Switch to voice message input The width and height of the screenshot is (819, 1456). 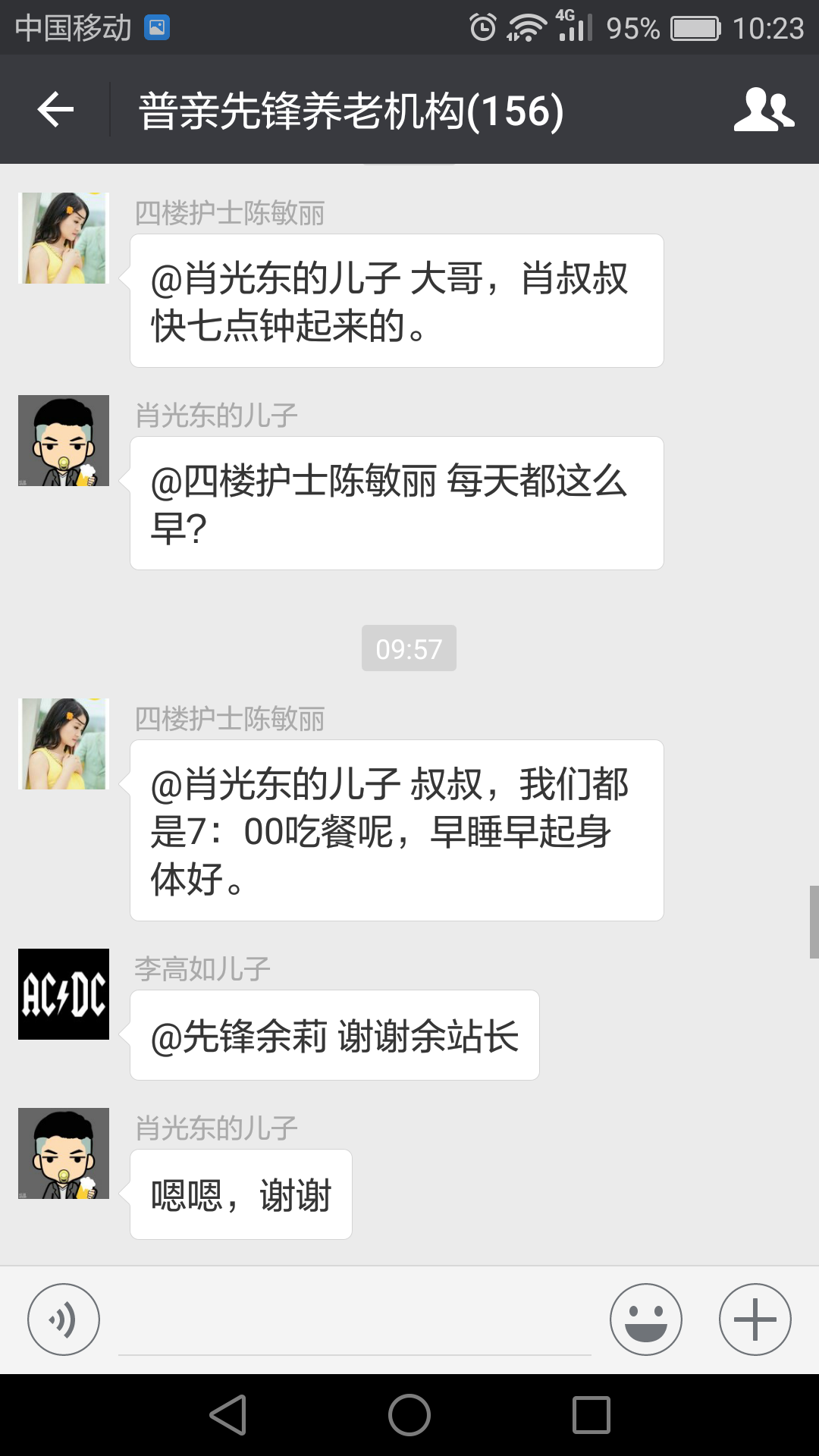[64, 1319]
